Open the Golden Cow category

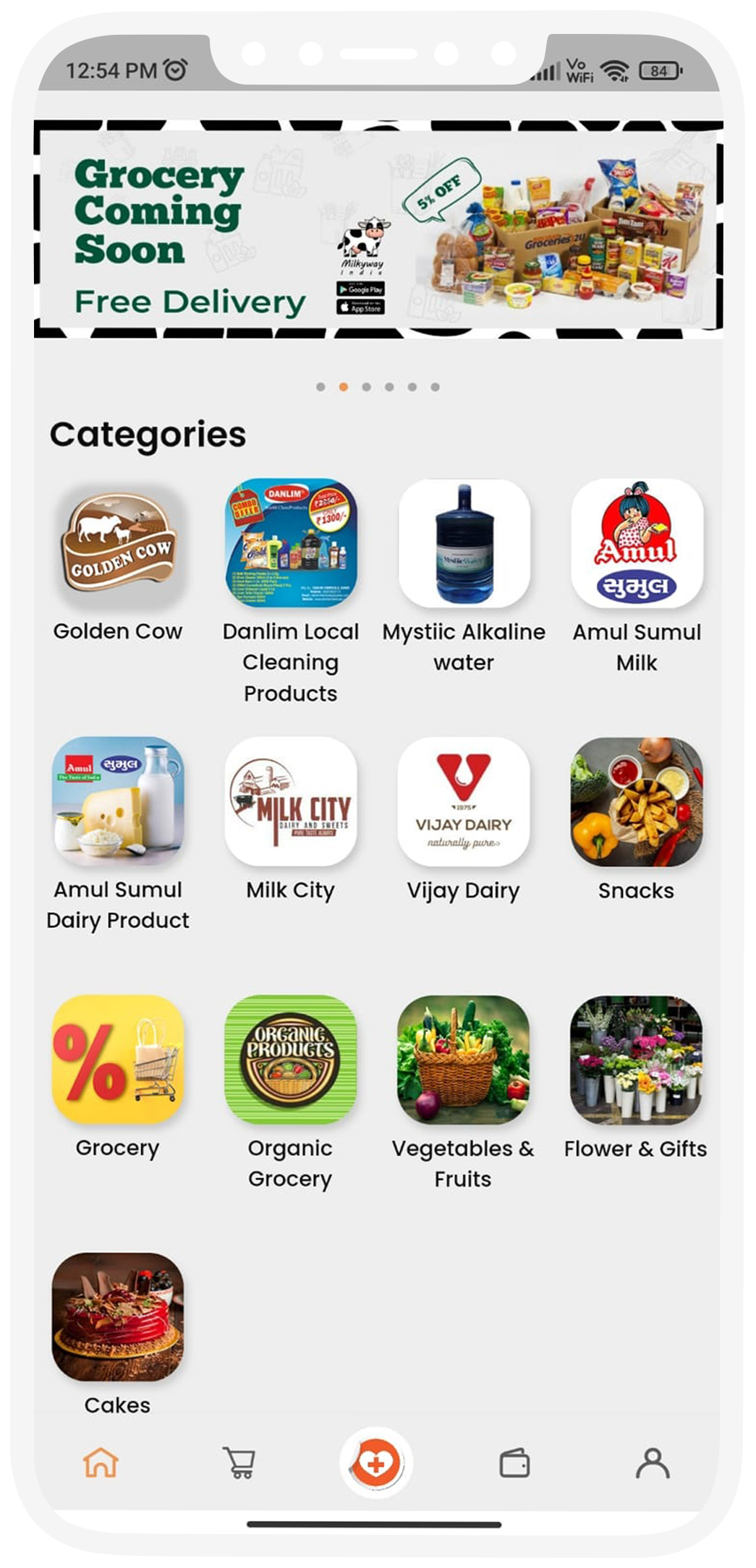pos(118,545)
